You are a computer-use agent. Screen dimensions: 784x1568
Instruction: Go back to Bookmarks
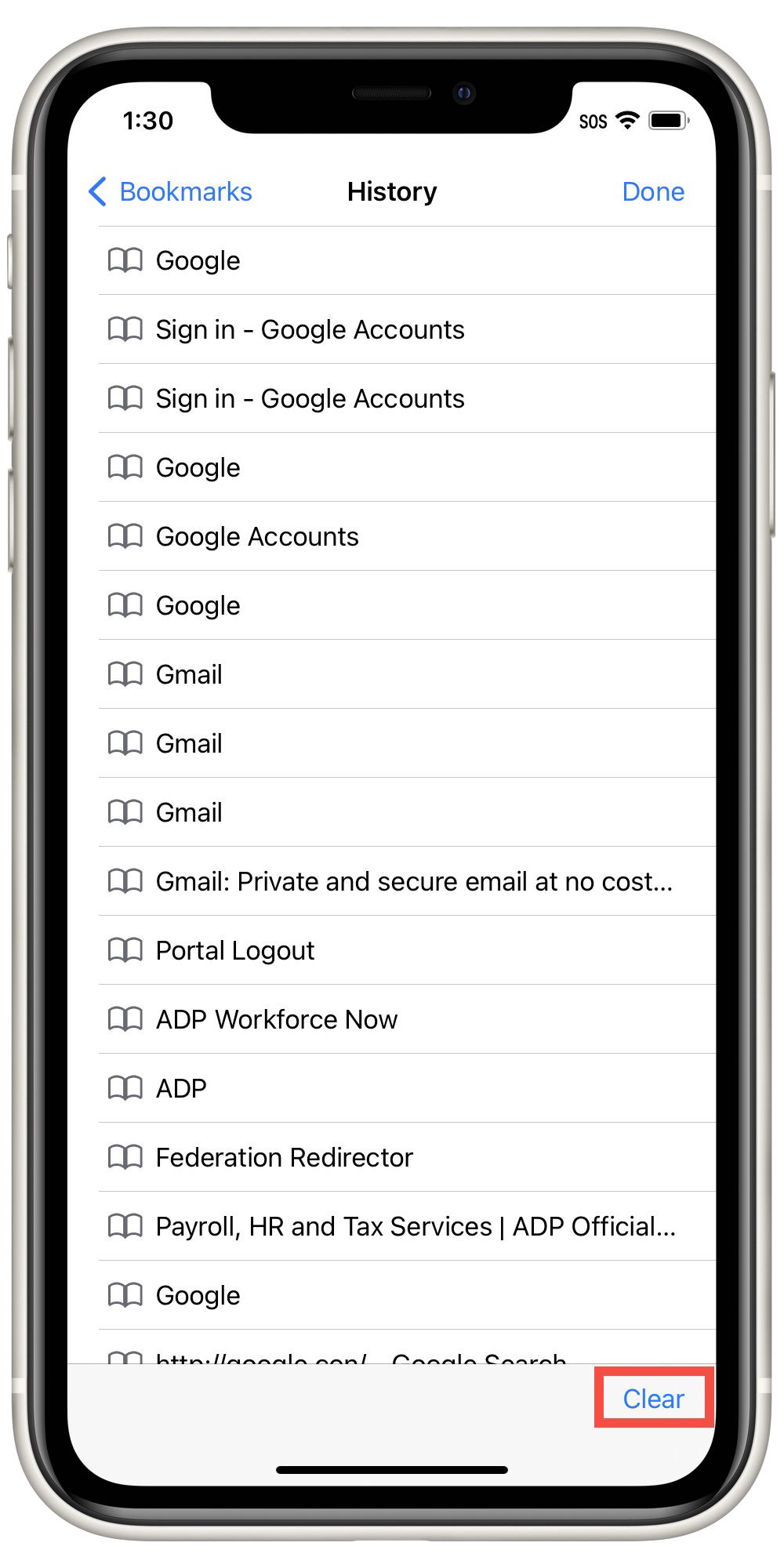[170, 191]
